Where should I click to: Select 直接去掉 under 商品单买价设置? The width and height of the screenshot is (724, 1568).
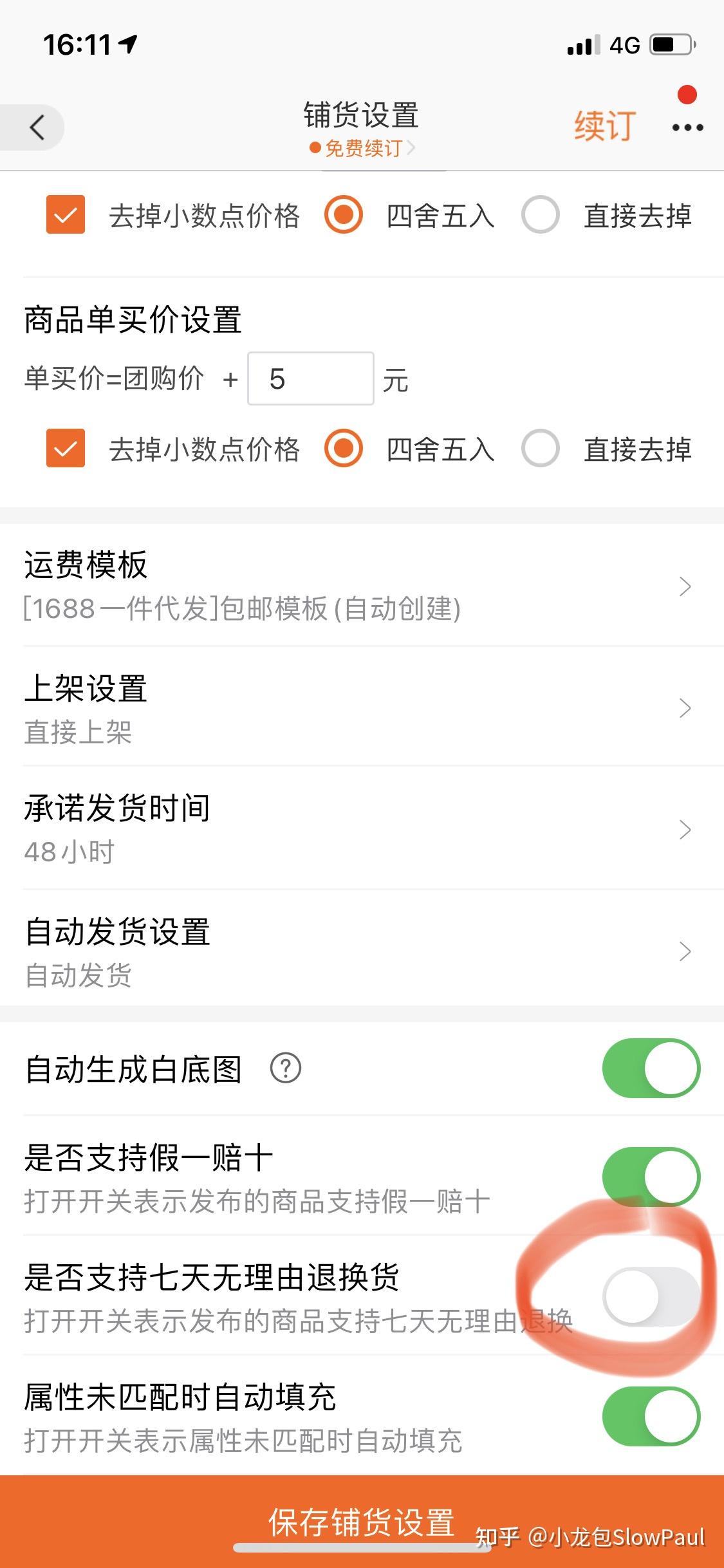tap(541, 449)
